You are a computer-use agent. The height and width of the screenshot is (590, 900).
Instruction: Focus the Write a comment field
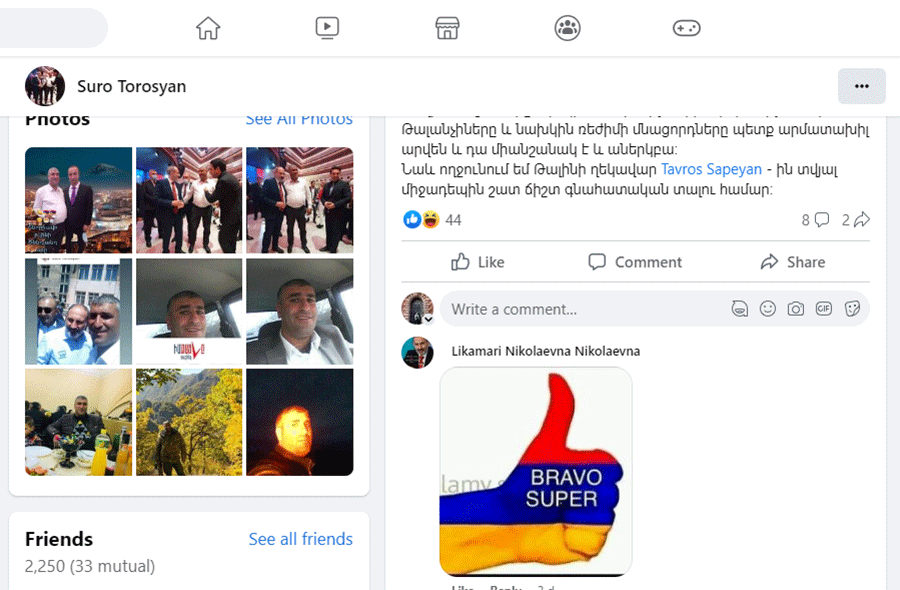(x=580, y=309)
